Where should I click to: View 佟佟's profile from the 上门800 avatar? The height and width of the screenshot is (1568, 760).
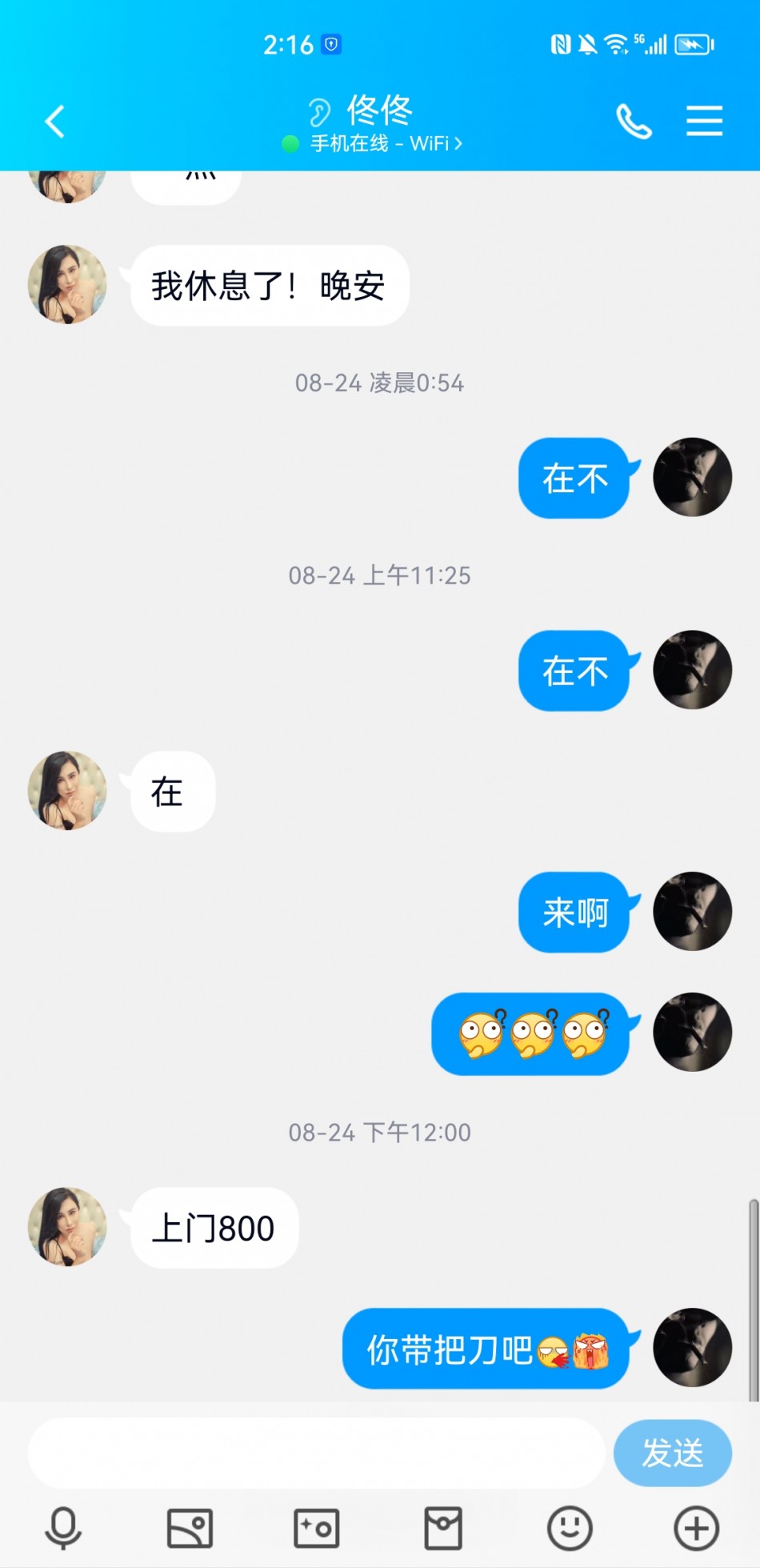pyautogui.click(x=67, y=1226)
